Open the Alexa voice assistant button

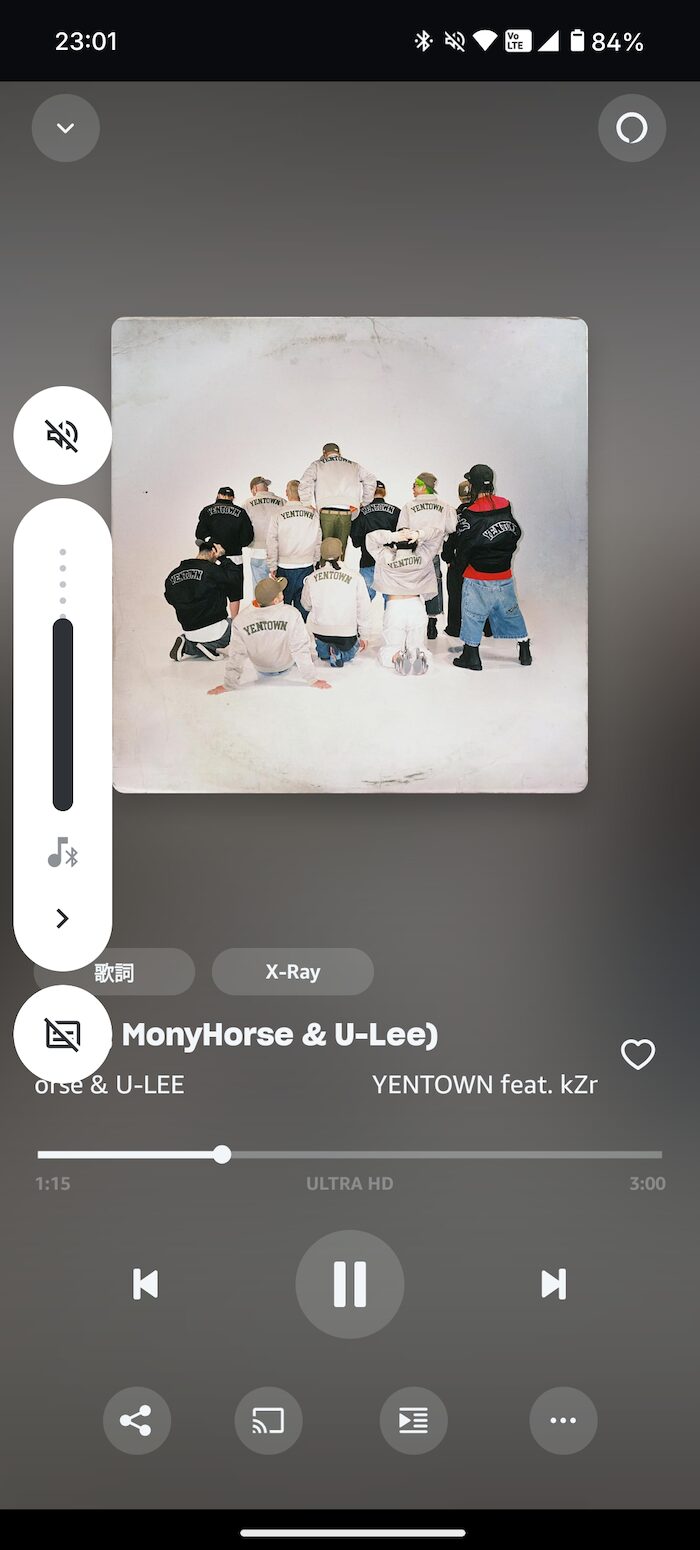coord(632,128)
